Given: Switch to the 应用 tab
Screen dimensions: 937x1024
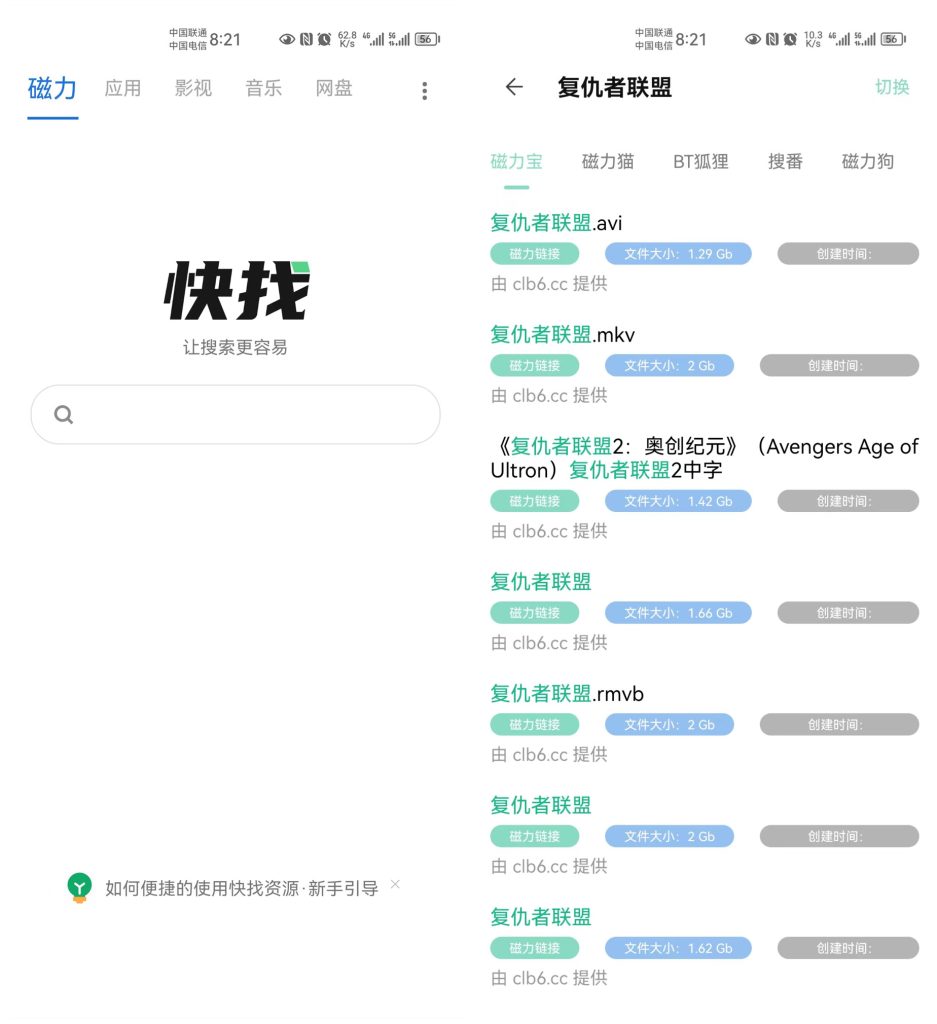Looking at the screenshot, I should (x=122, y=88).
